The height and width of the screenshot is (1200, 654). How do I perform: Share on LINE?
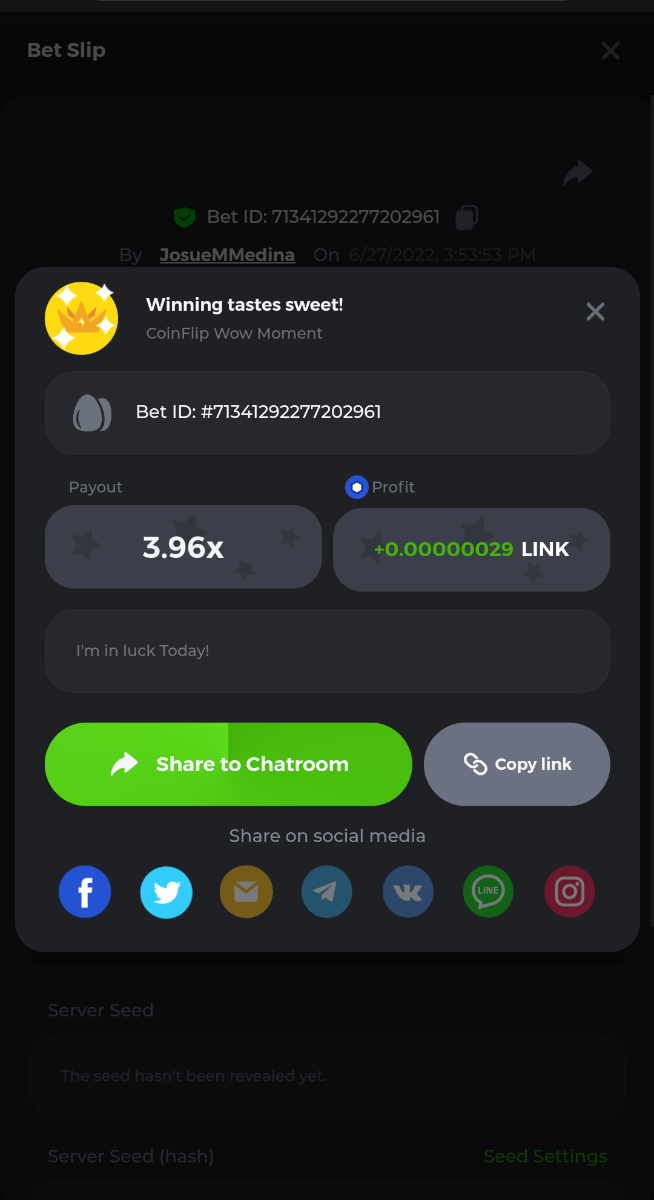(488, 892)
